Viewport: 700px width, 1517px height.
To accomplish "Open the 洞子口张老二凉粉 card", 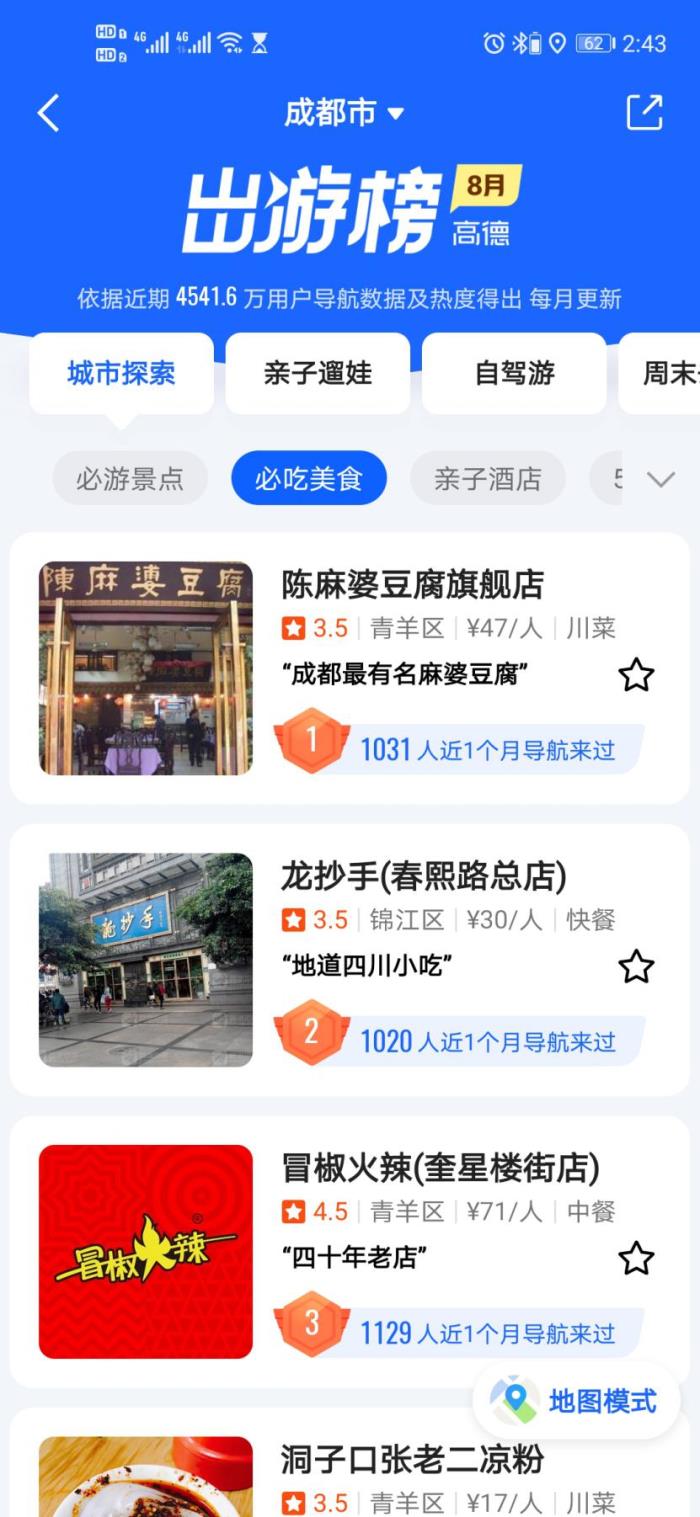I will pyautogui.click(x=412, y=1460).
